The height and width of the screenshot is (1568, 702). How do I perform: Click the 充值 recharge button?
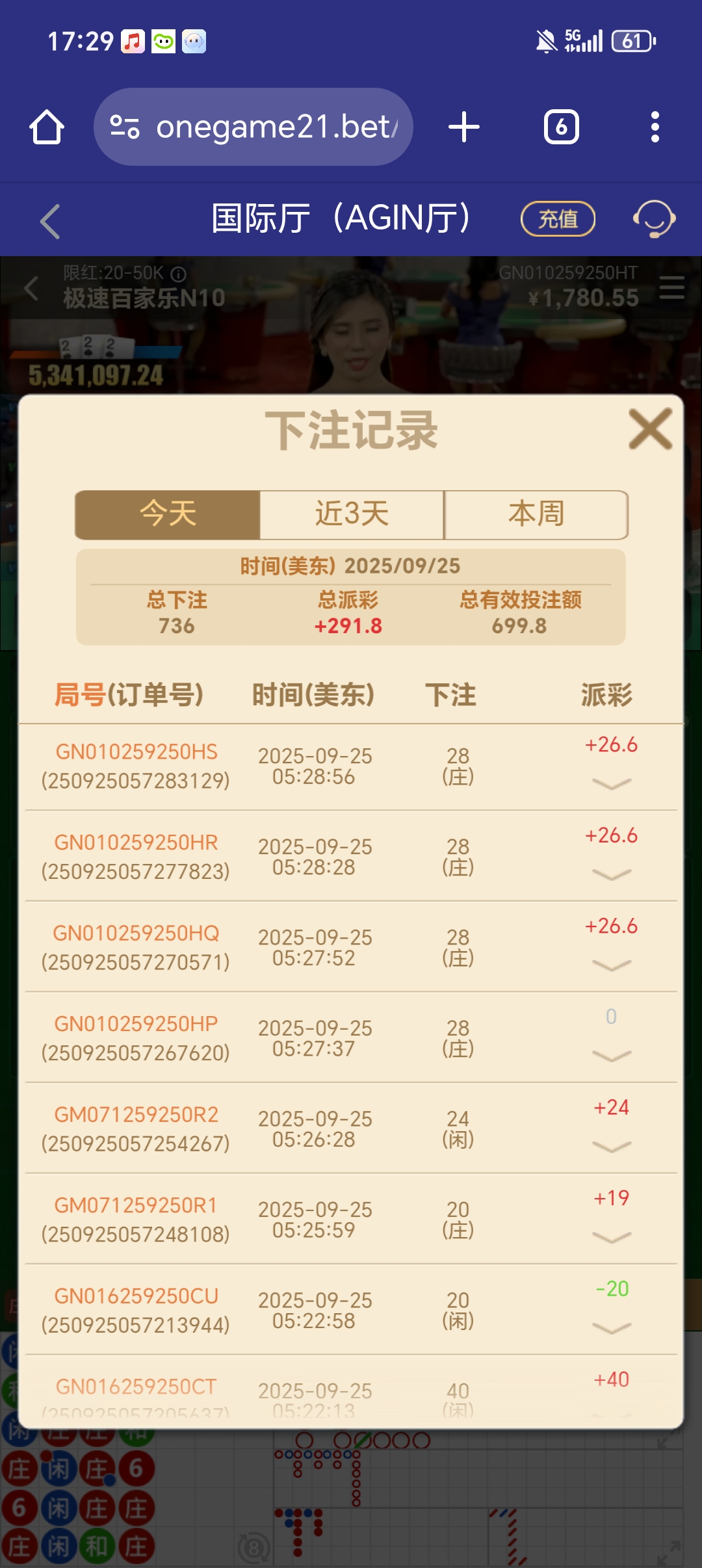click(x=558, y=219)
